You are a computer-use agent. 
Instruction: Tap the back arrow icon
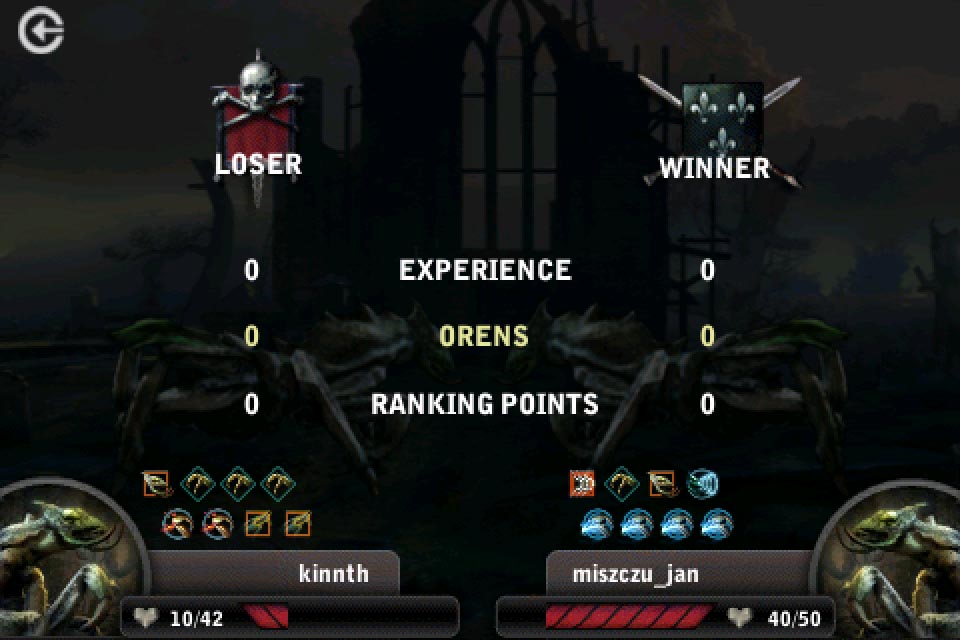41,32
